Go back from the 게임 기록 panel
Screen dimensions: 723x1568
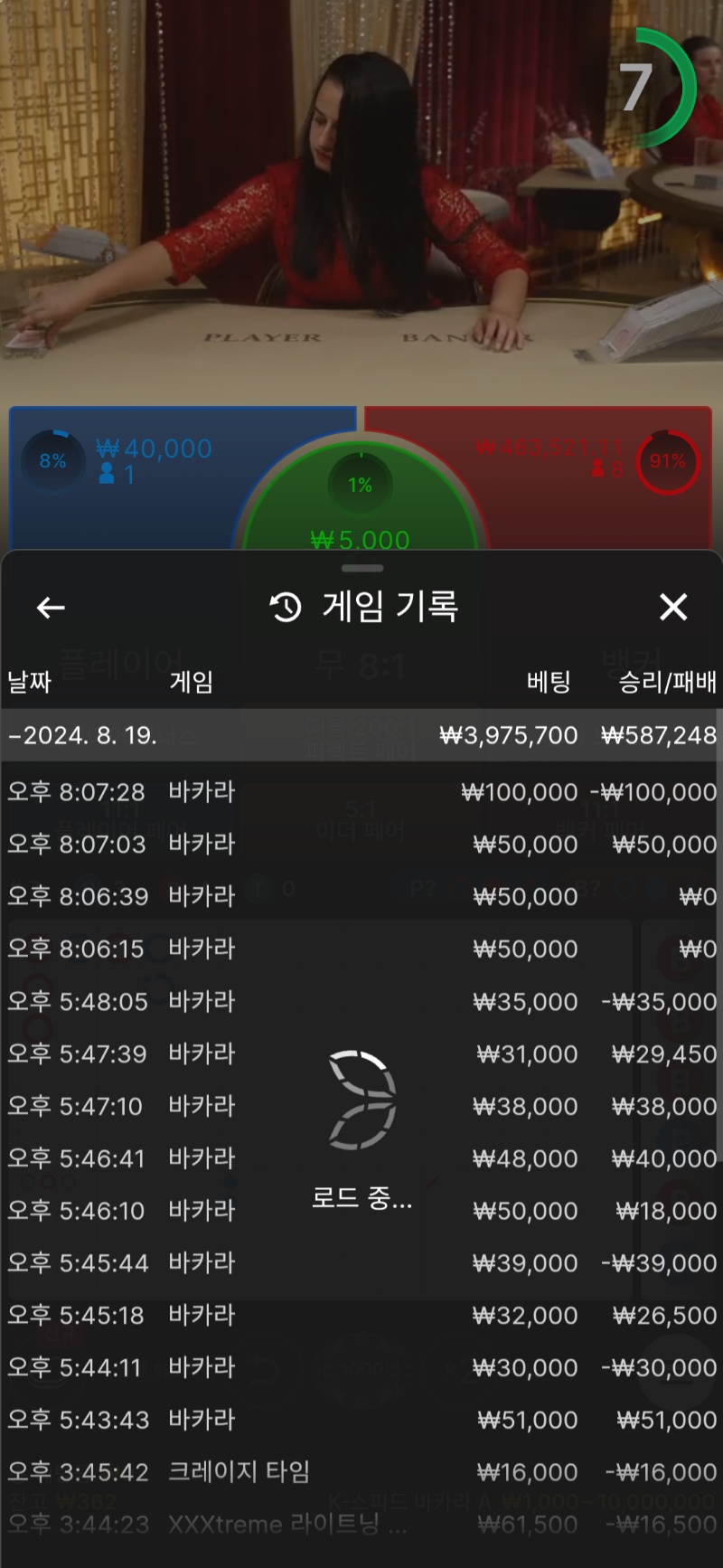coord(51,608)
